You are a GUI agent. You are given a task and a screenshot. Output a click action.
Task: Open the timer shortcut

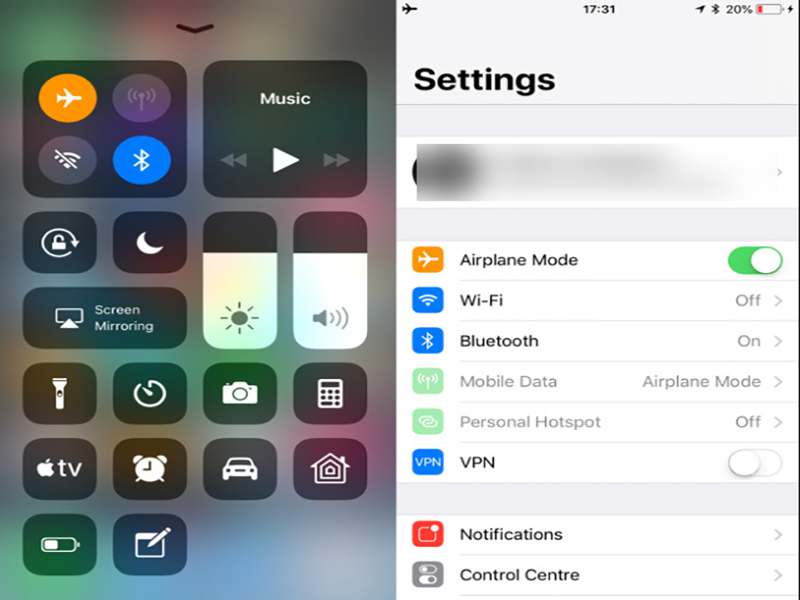point(150,393)
